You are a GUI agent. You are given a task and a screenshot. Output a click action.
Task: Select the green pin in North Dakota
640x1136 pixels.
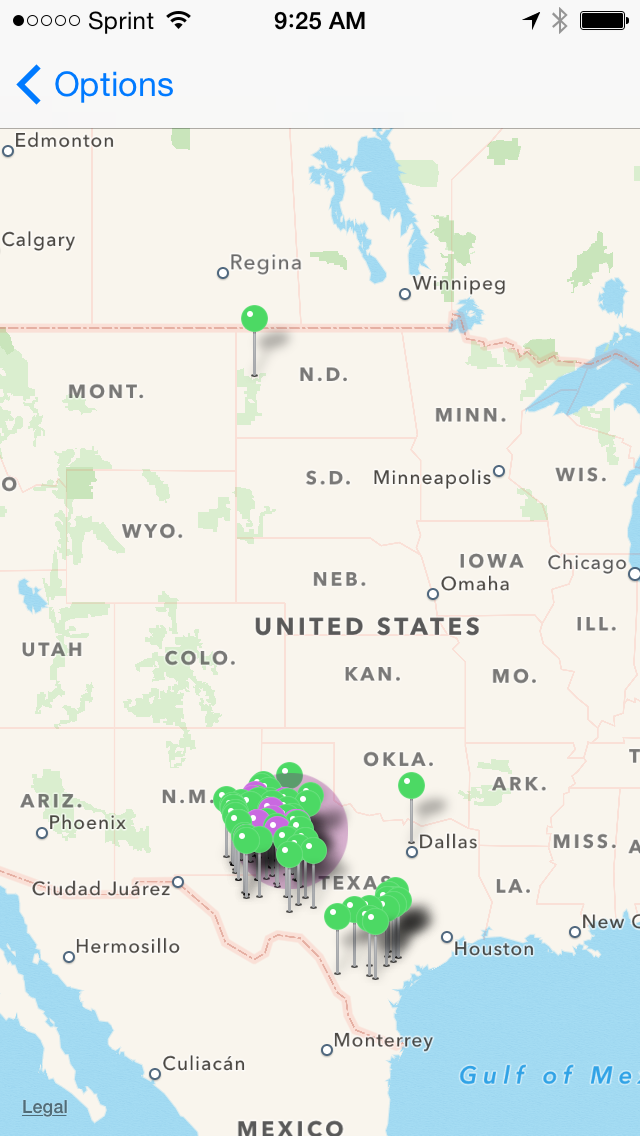pyautogui.click(x=255, y=320)
